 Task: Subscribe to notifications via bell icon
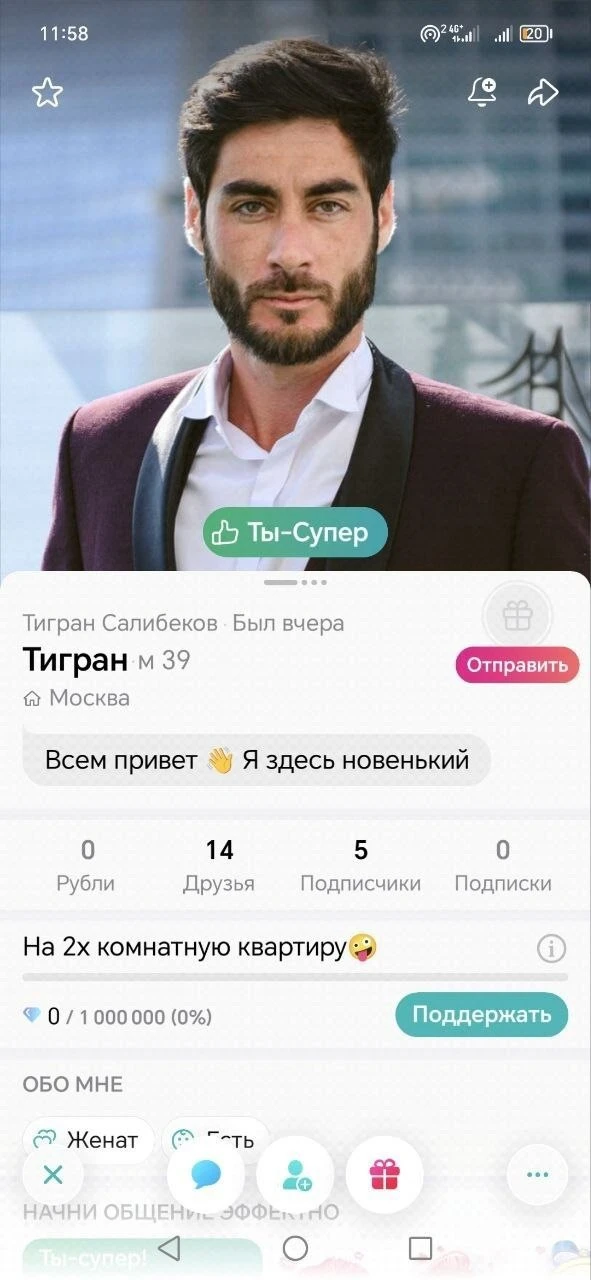[x=483, y=93]
